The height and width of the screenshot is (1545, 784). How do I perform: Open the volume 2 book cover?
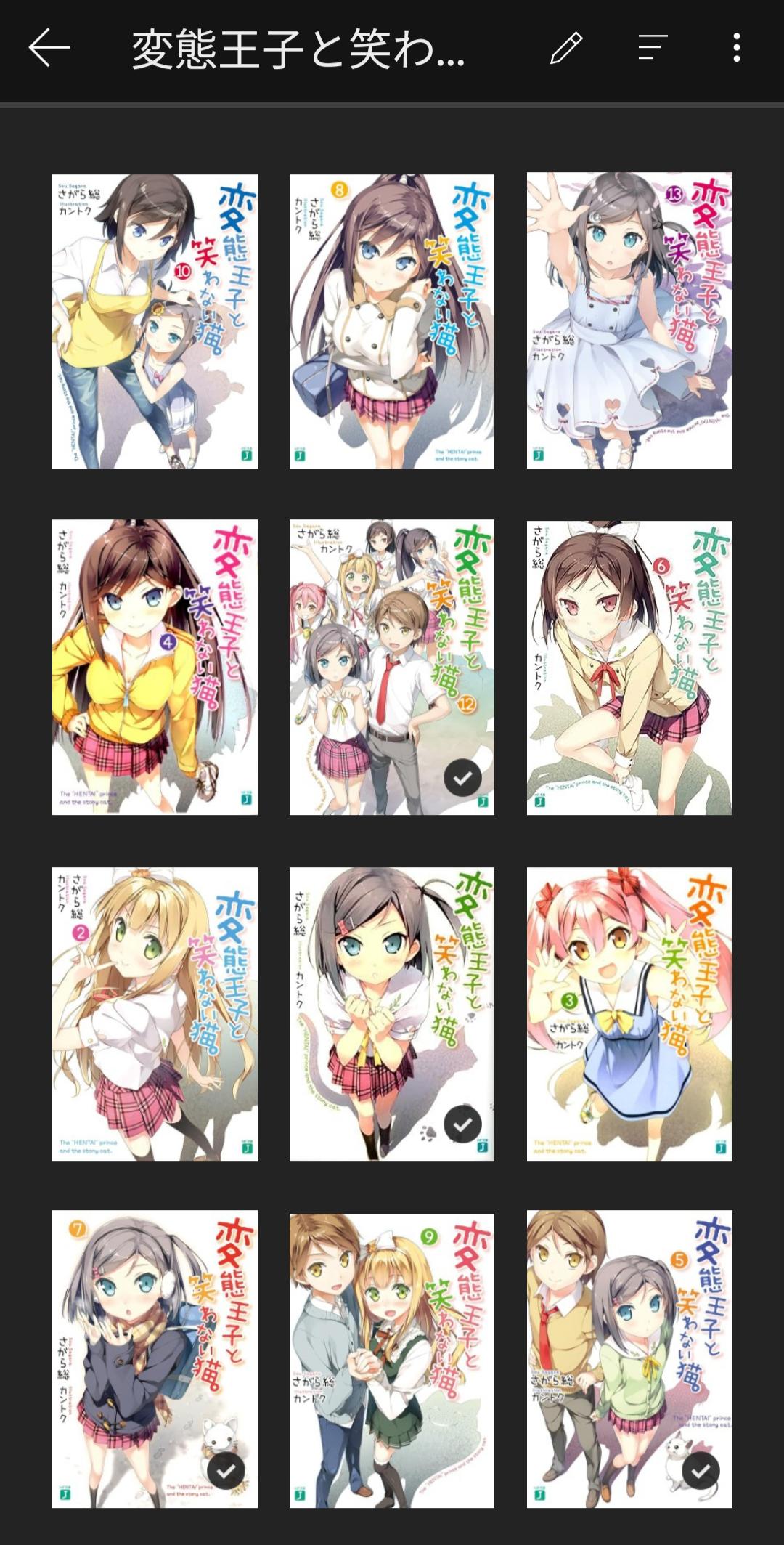[x=155, y=1014]
